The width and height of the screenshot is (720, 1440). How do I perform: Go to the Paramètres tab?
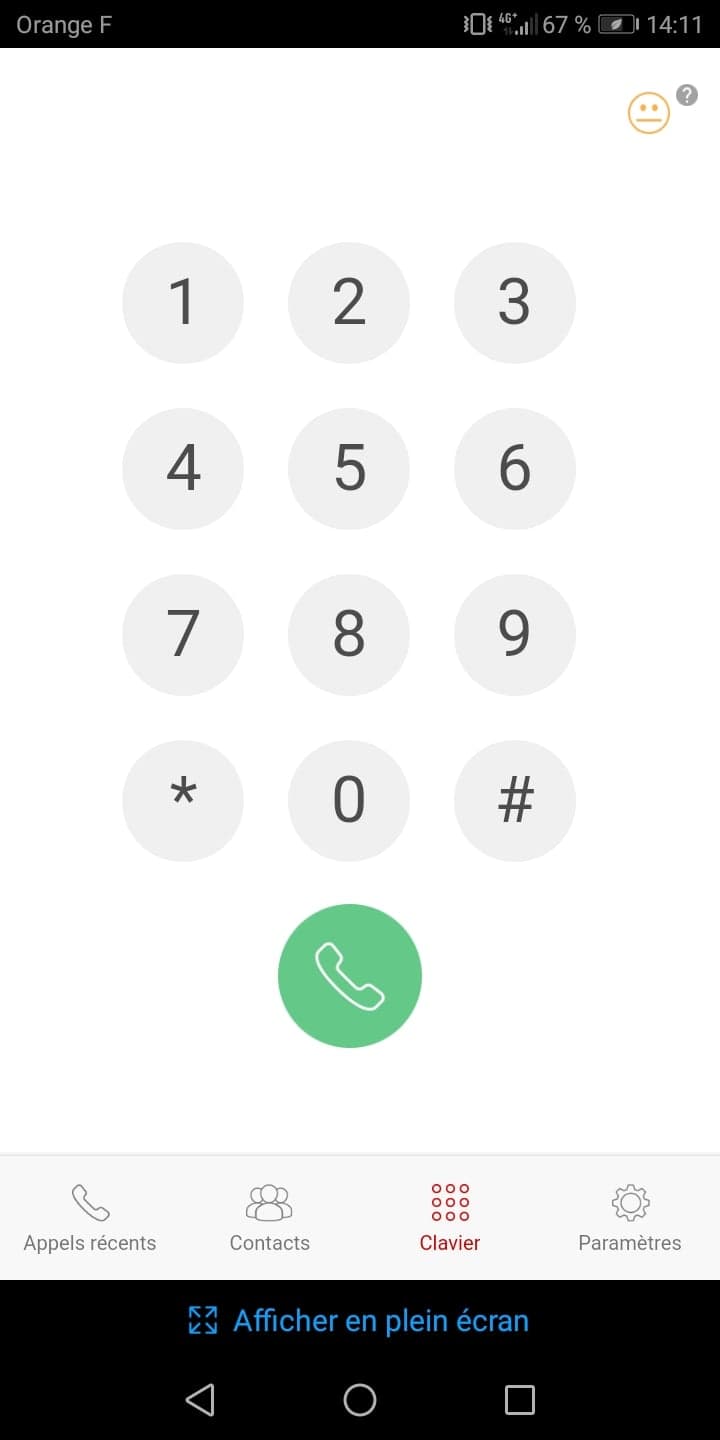coord(630,1217)
